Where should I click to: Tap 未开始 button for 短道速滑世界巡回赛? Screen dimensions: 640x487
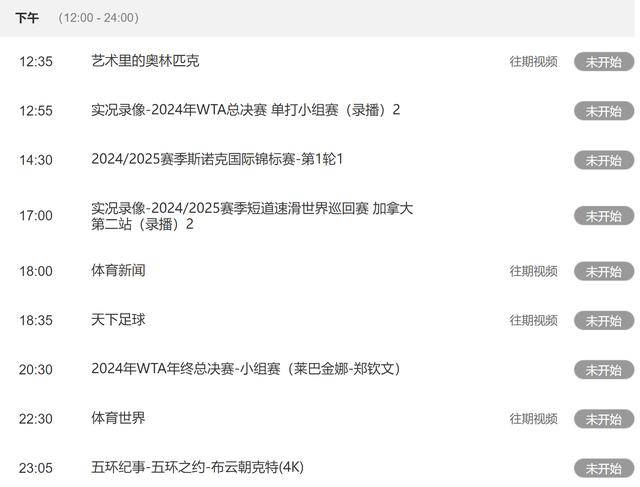click(x=604, y=216)
